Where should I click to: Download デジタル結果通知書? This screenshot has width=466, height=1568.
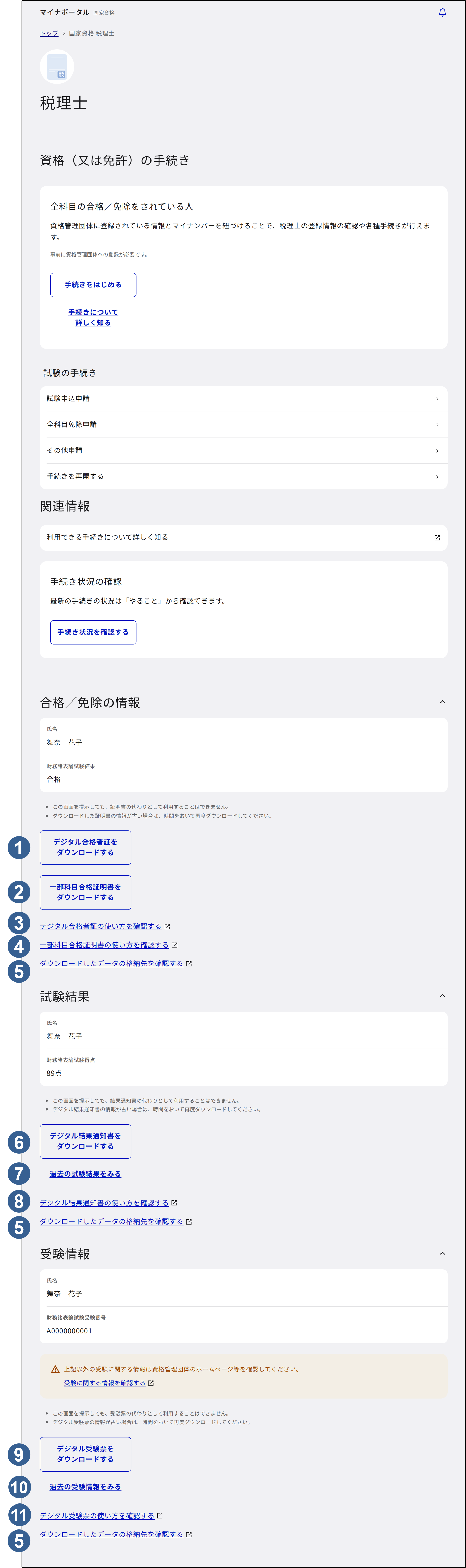pos(85,1141)
